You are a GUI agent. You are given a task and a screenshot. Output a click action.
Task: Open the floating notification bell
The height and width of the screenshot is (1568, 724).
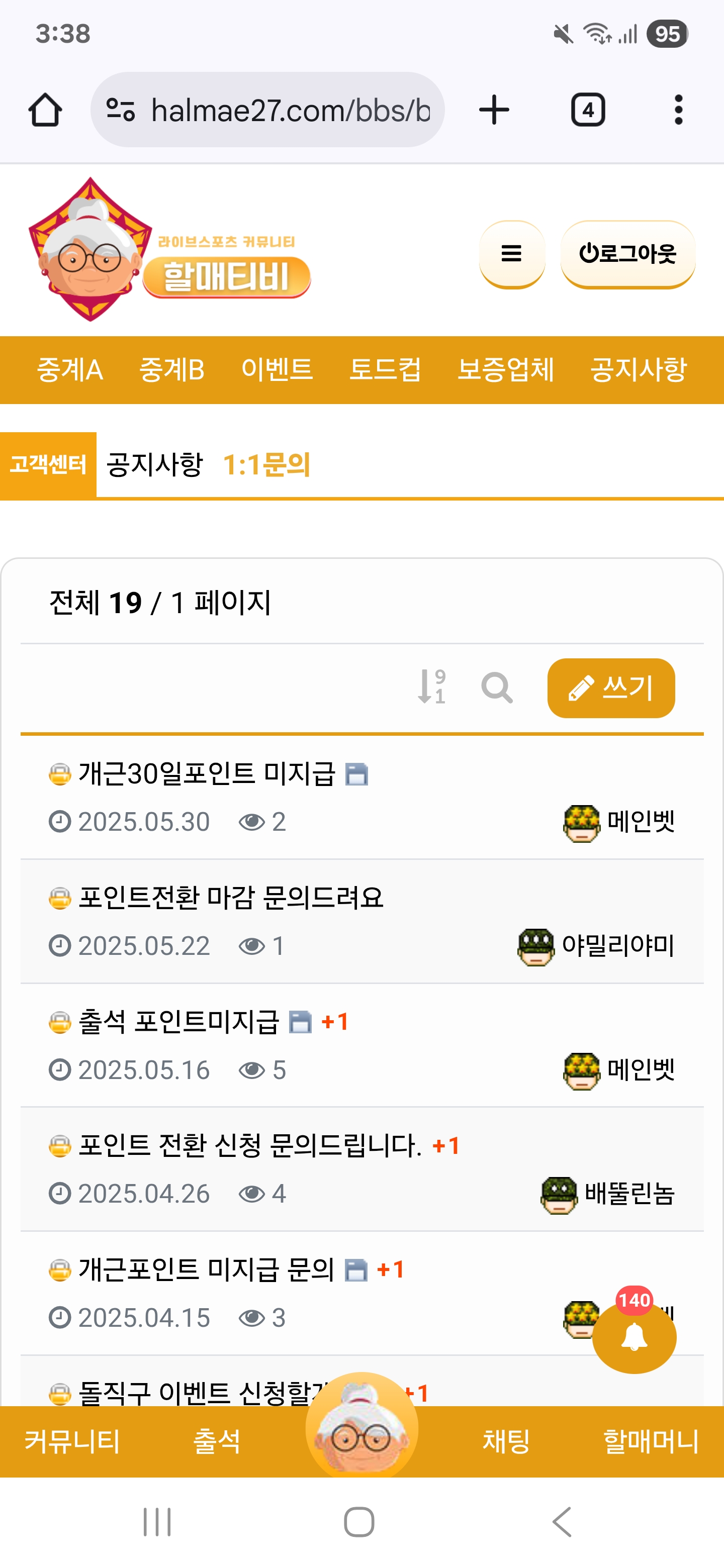point(634,1337)
